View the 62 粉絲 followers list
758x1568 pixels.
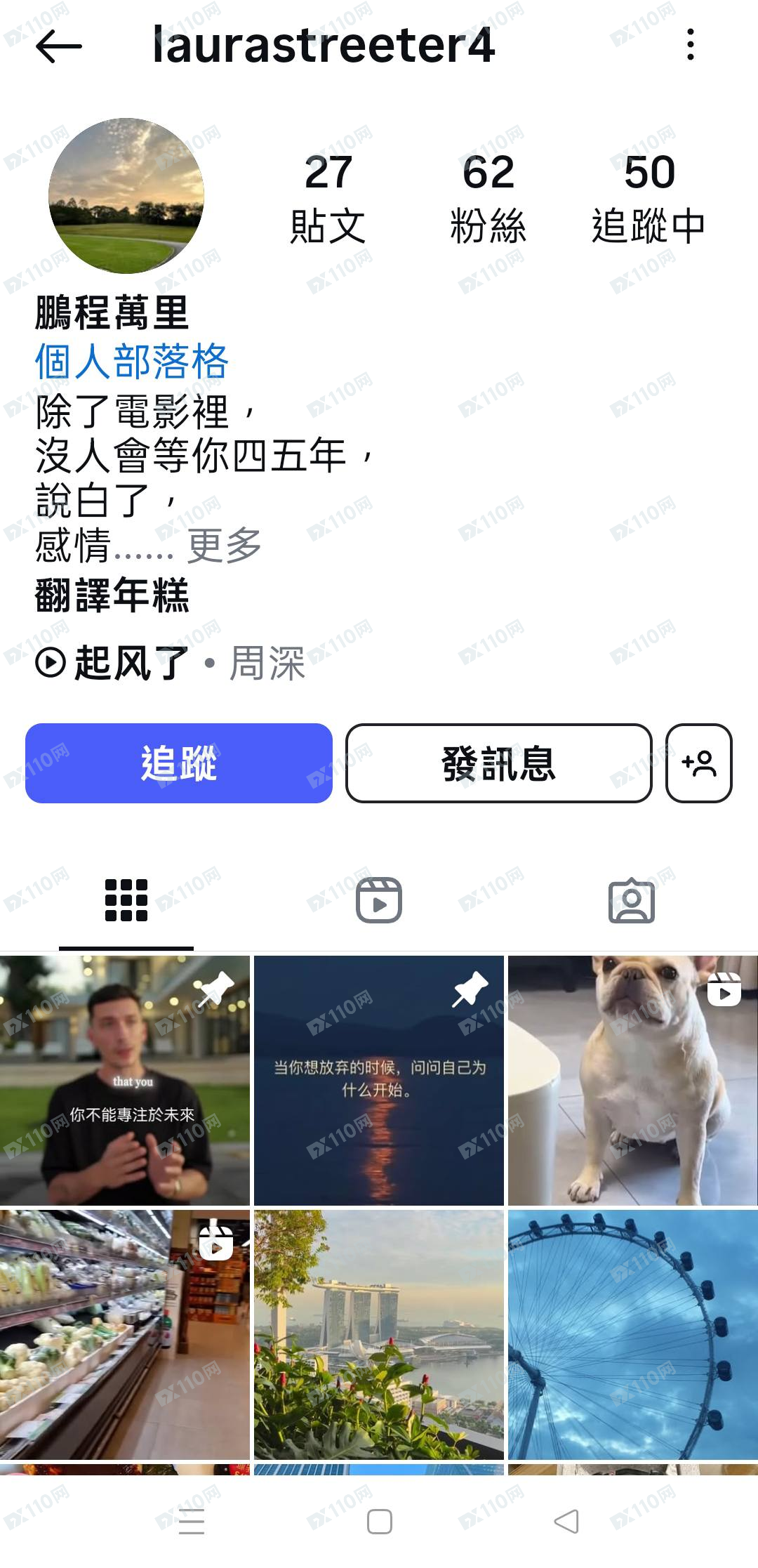pyautogui.click(x=488, y=199)
